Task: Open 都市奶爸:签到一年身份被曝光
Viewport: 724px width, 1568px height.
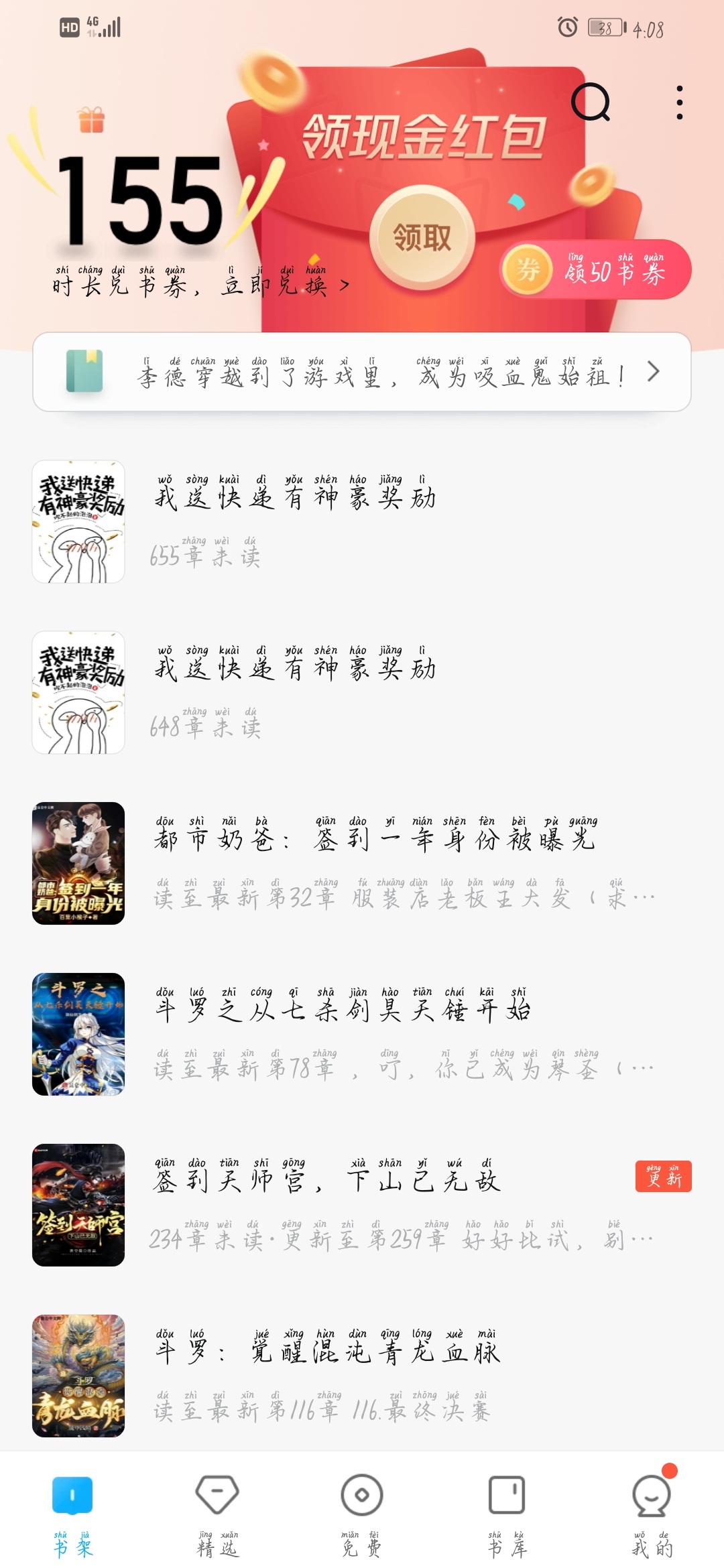Action: (x=362, y=863)
